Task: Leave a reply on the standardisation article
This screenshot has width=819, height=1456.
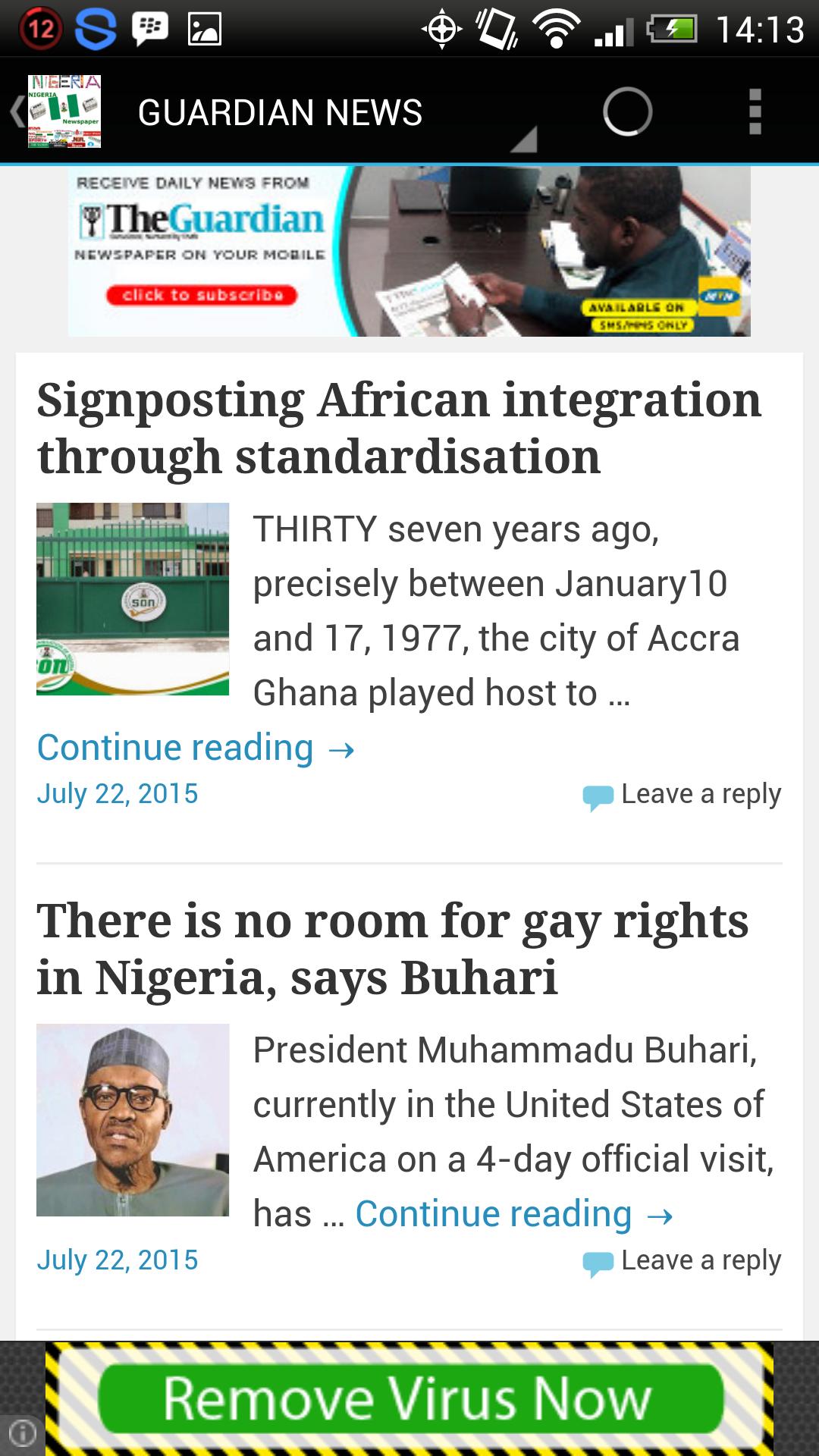Action: (x=682, y=795)
